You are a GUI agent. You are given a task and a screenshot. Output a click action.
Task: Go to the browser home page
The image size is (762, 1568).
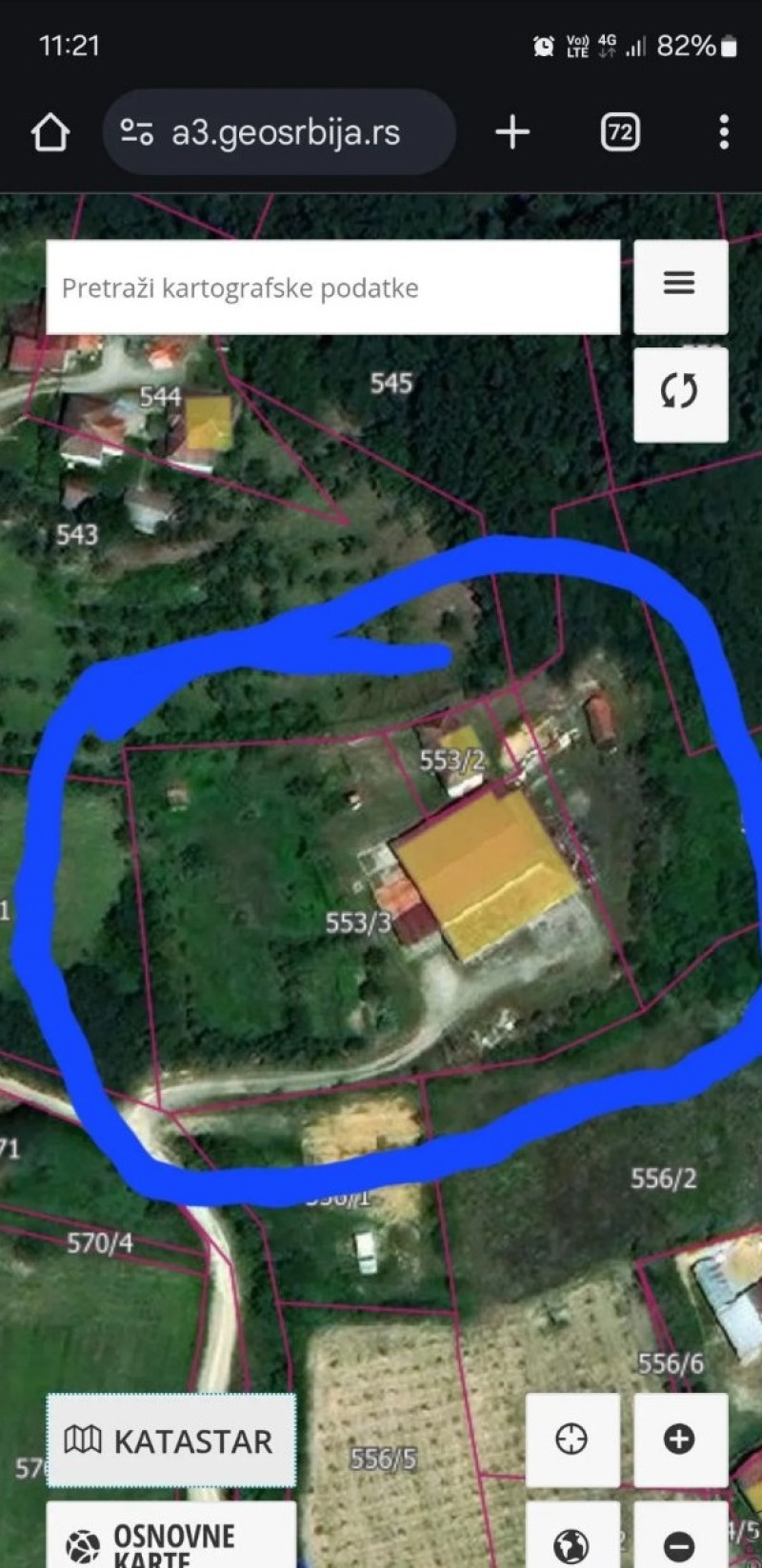(x=50, y=132)
